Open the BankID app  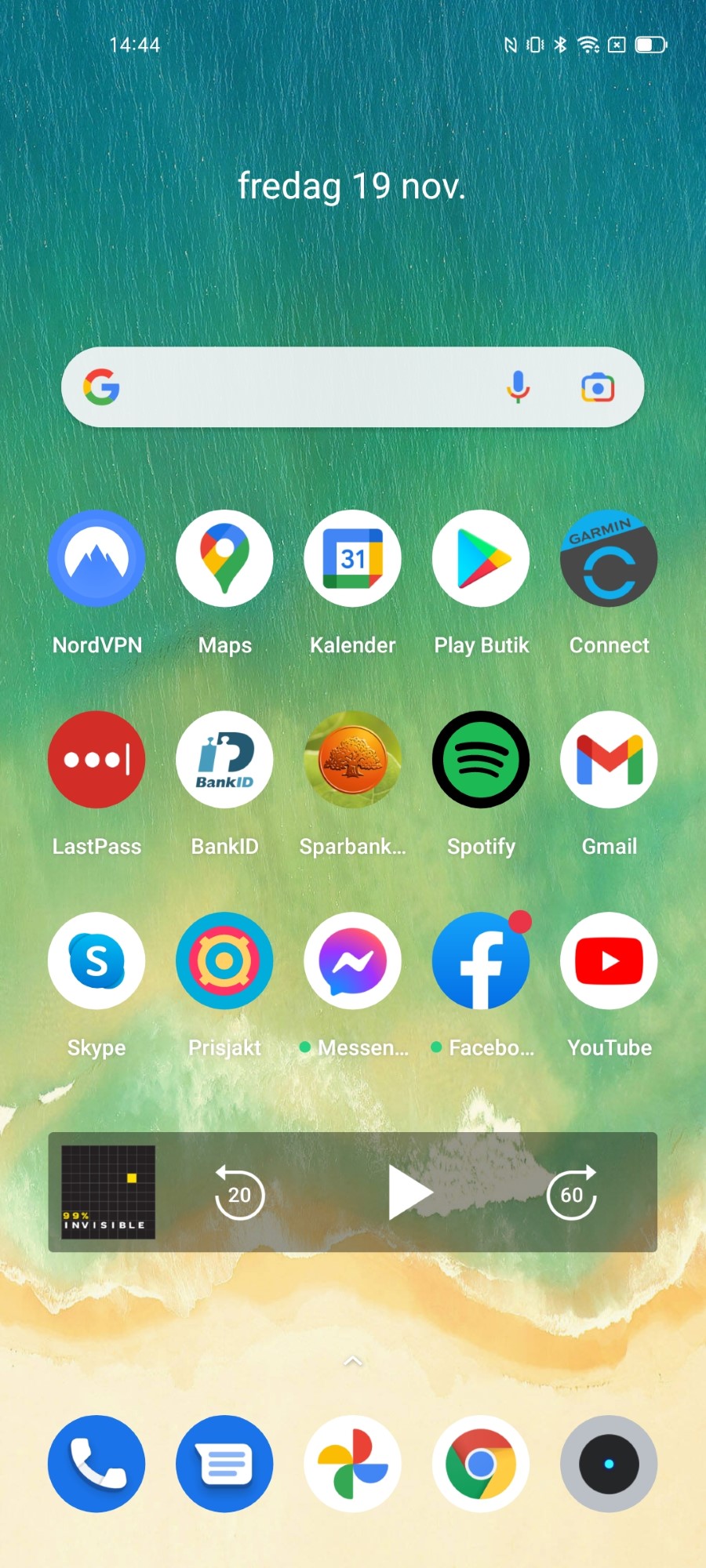[224, 760]
